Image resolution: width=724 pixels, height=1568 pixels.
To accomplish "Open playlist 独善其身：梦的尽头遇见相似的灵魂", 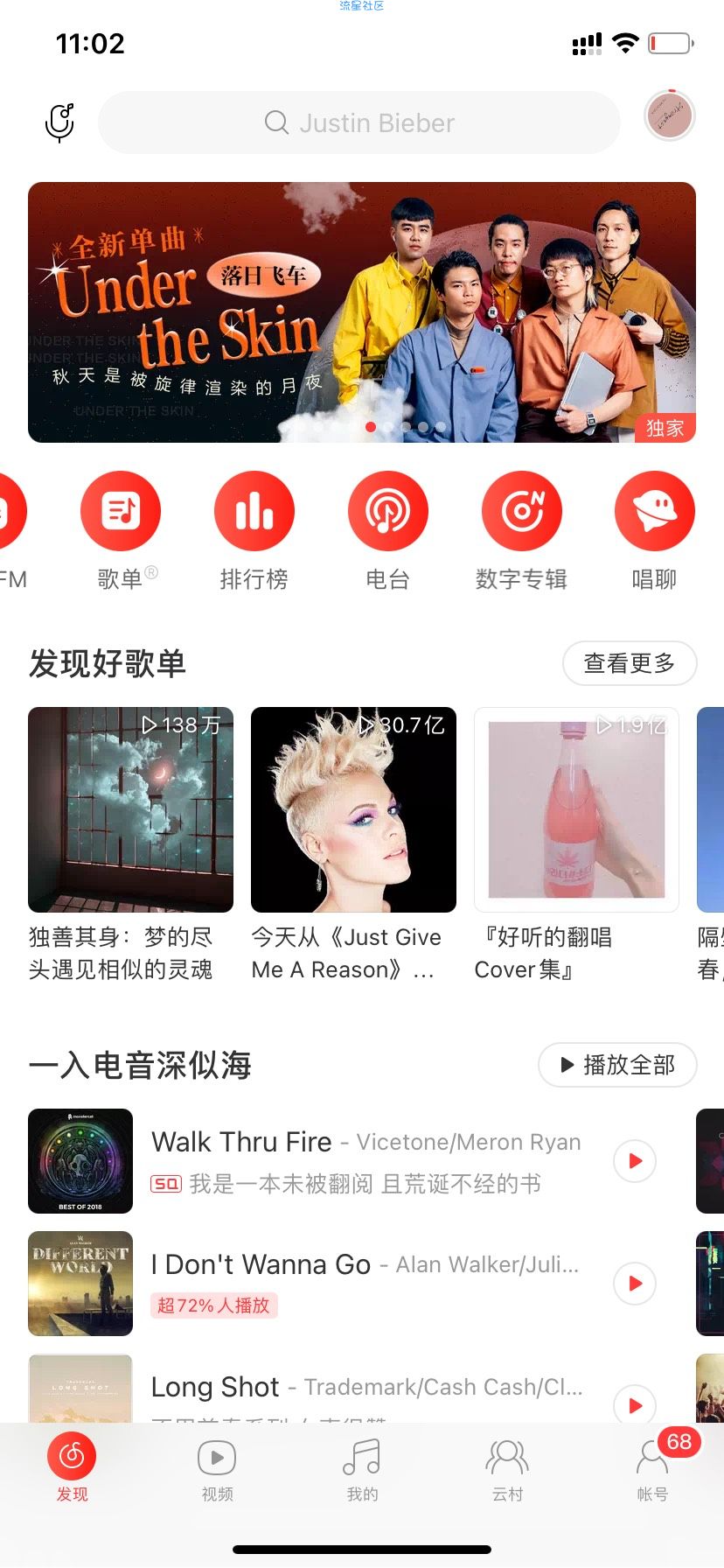I will (x=130, y=844).
